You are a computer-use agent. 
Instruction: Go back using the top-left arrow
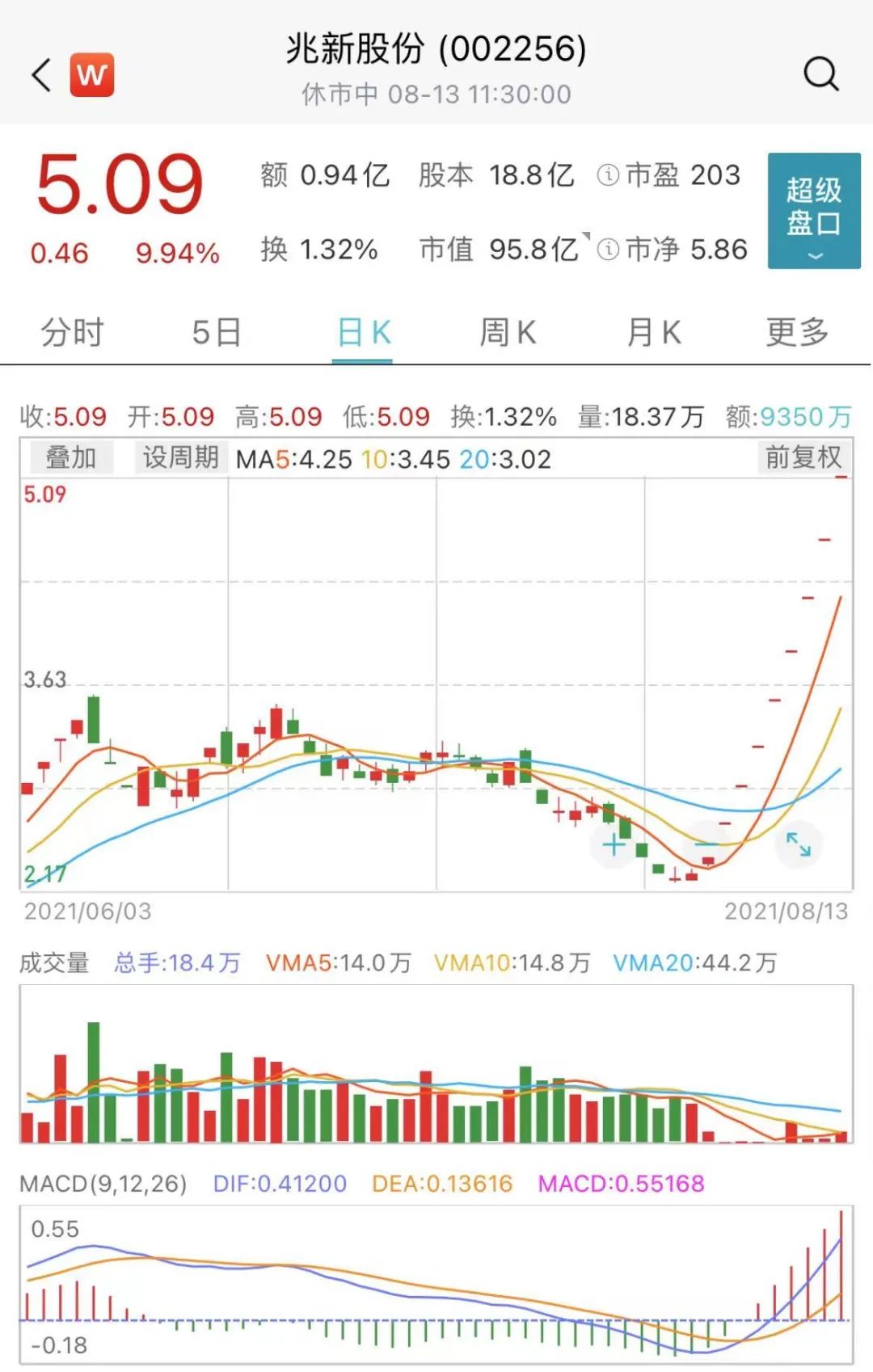(42, 75)
